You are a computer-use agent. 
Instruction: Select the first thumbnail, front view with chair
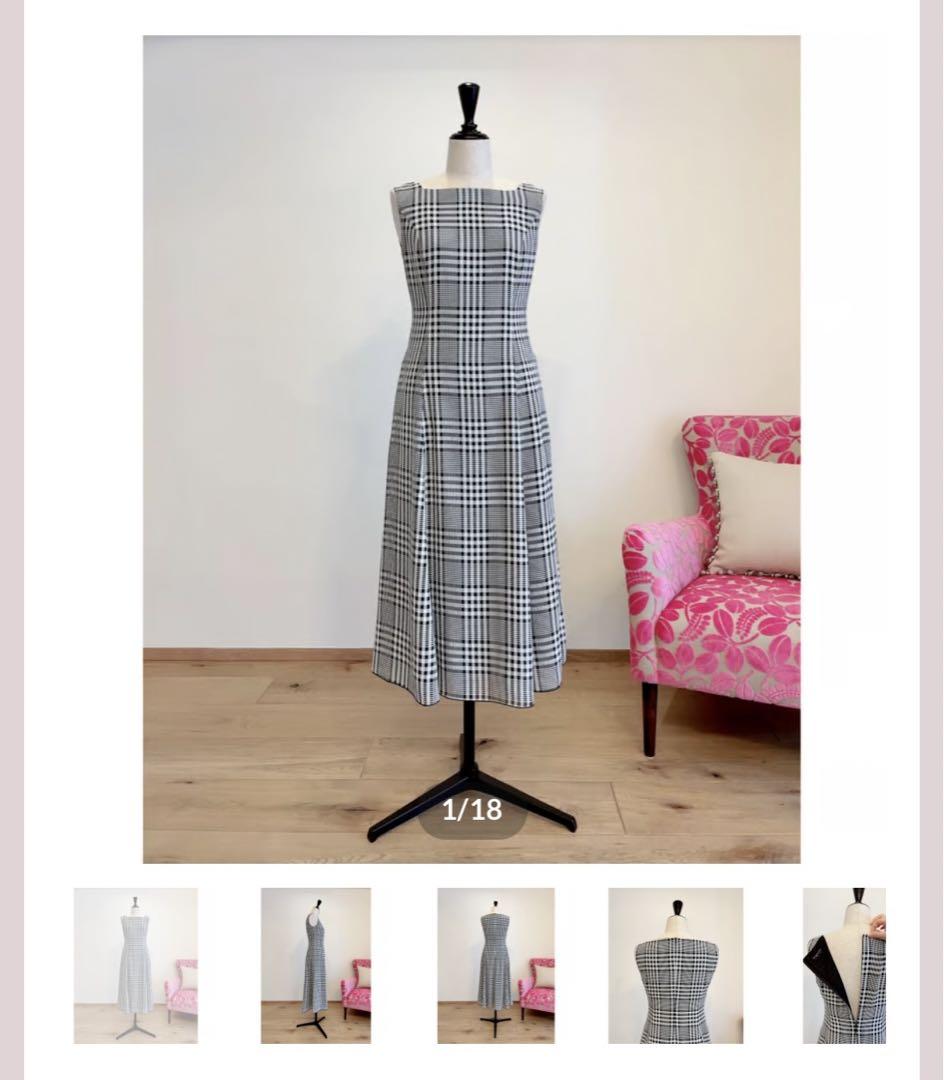(135, 965)
